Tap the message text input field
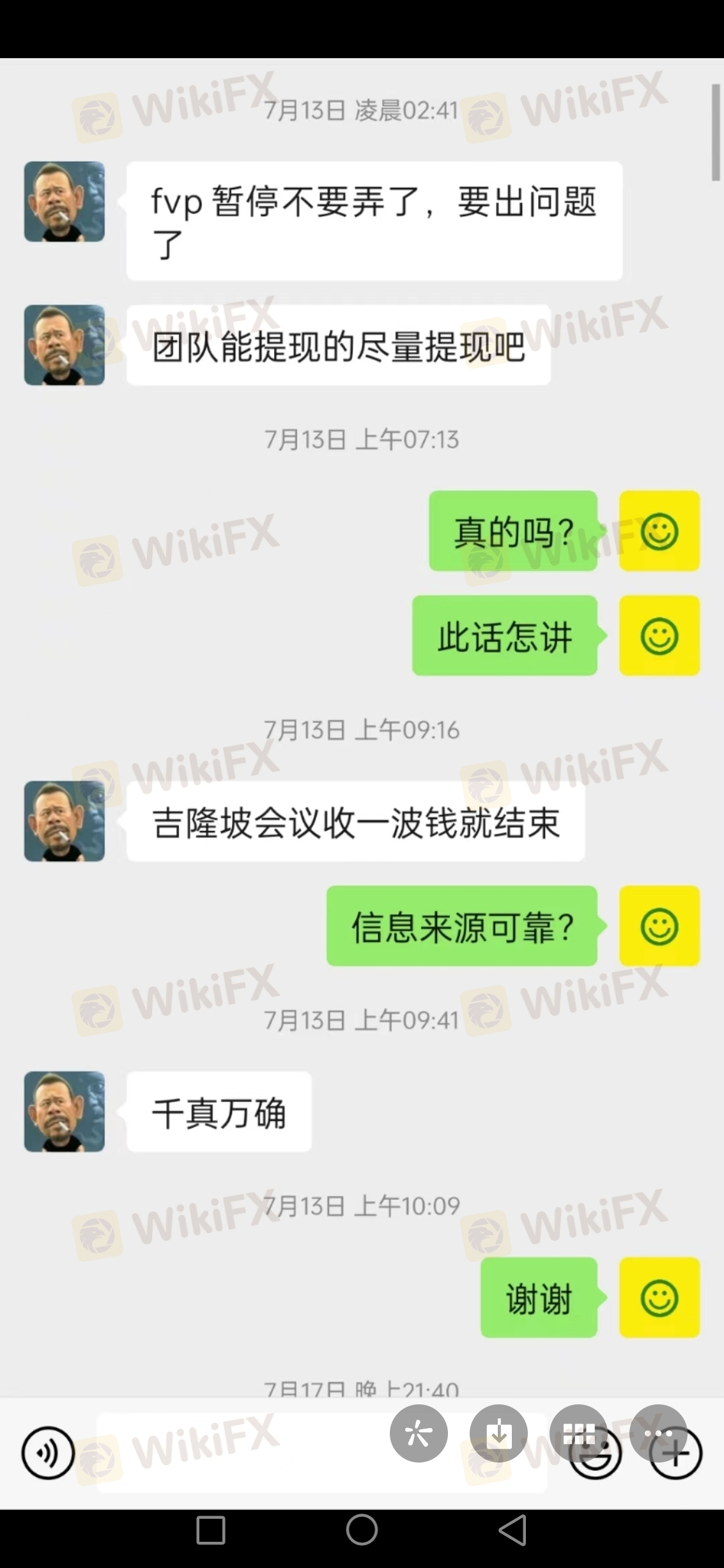724x1568 pixels. click(x=243, y=1453)
